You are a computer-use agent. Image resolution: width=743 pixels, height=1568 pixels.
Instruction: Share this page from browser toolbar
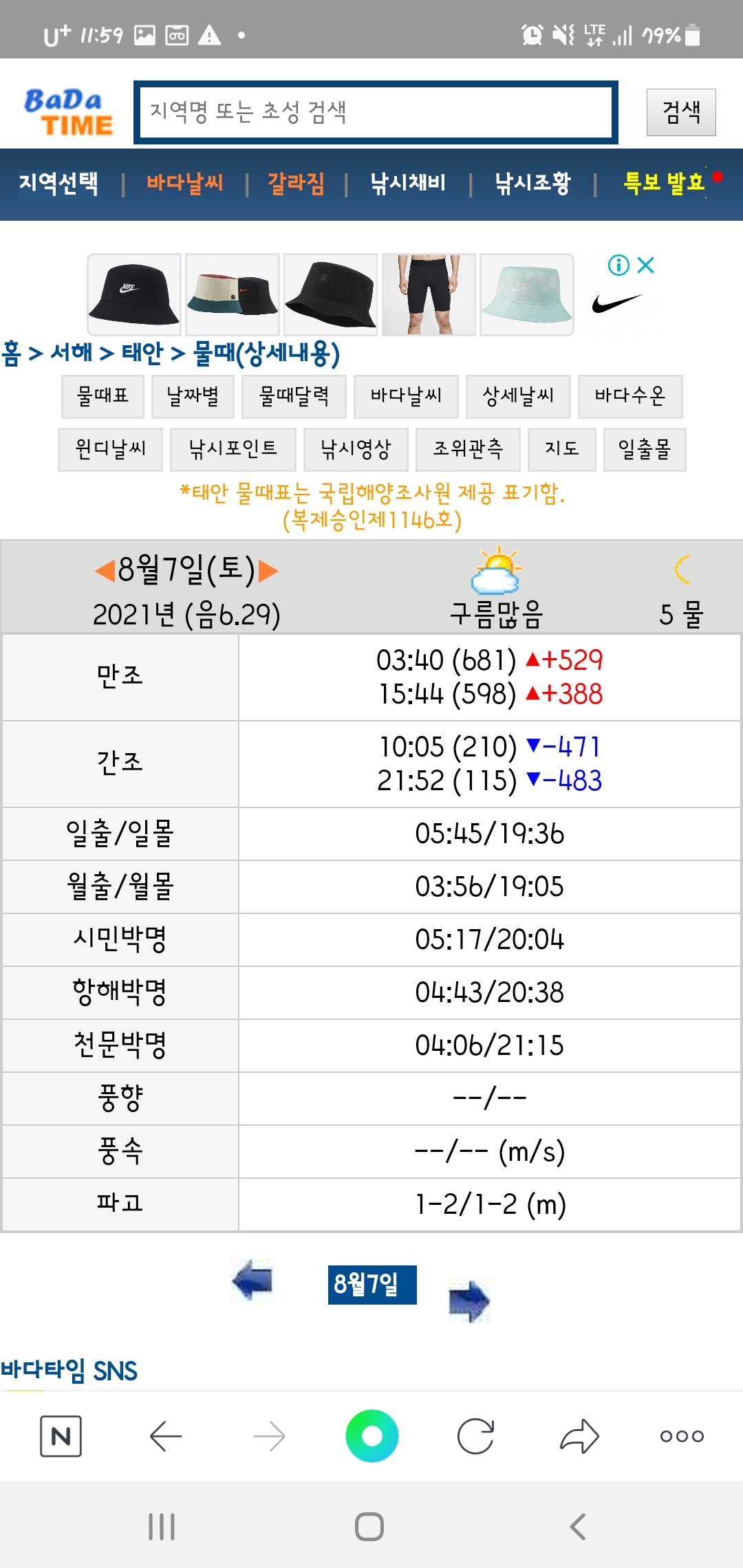tap(579, 1436)
